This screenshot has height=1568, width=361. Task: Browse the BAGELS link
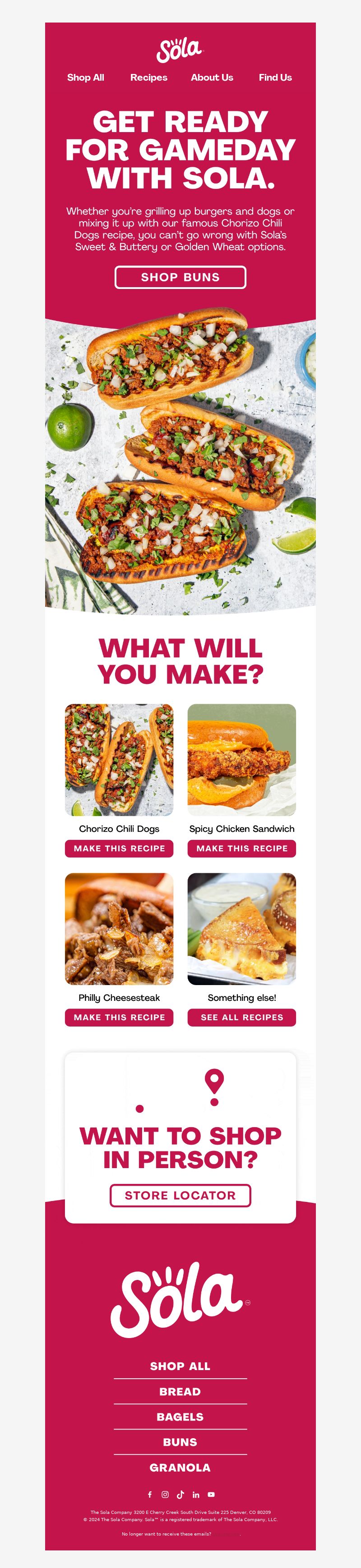click(x=180, y=1417)
